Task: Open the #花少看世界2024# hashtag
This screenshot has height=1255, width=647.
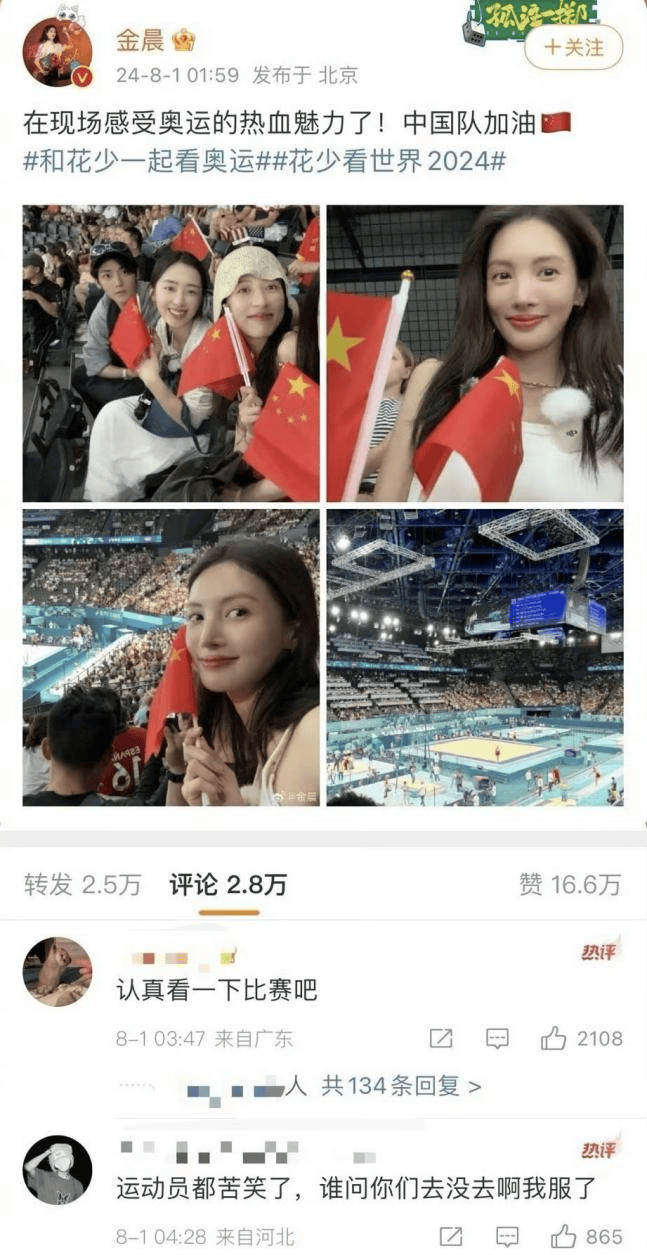Action: [386, 162]
